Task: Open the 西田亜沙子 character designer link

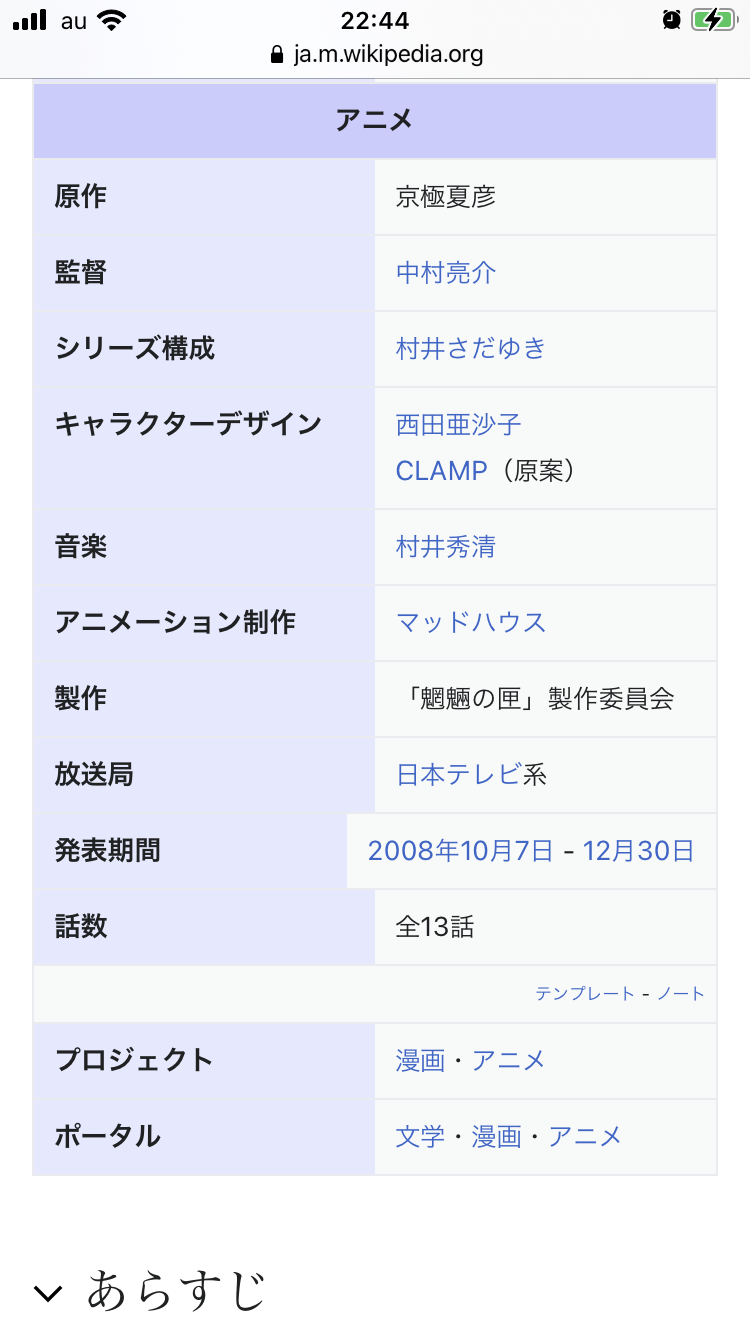Action: 459,425
